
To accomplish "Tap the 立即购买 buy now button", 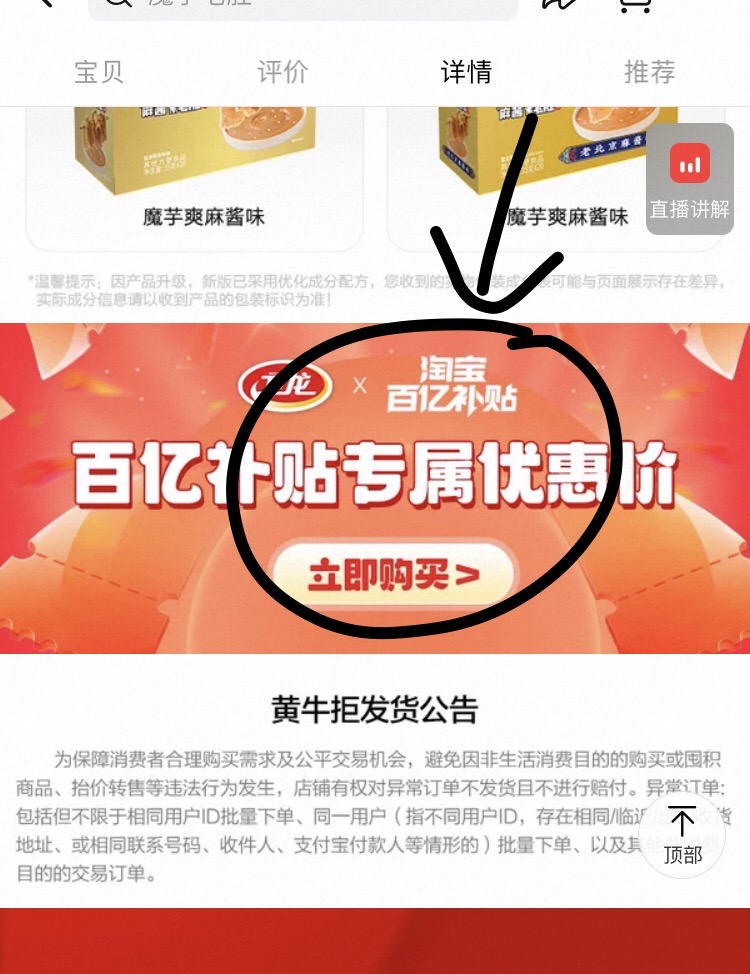I will 397,575.
